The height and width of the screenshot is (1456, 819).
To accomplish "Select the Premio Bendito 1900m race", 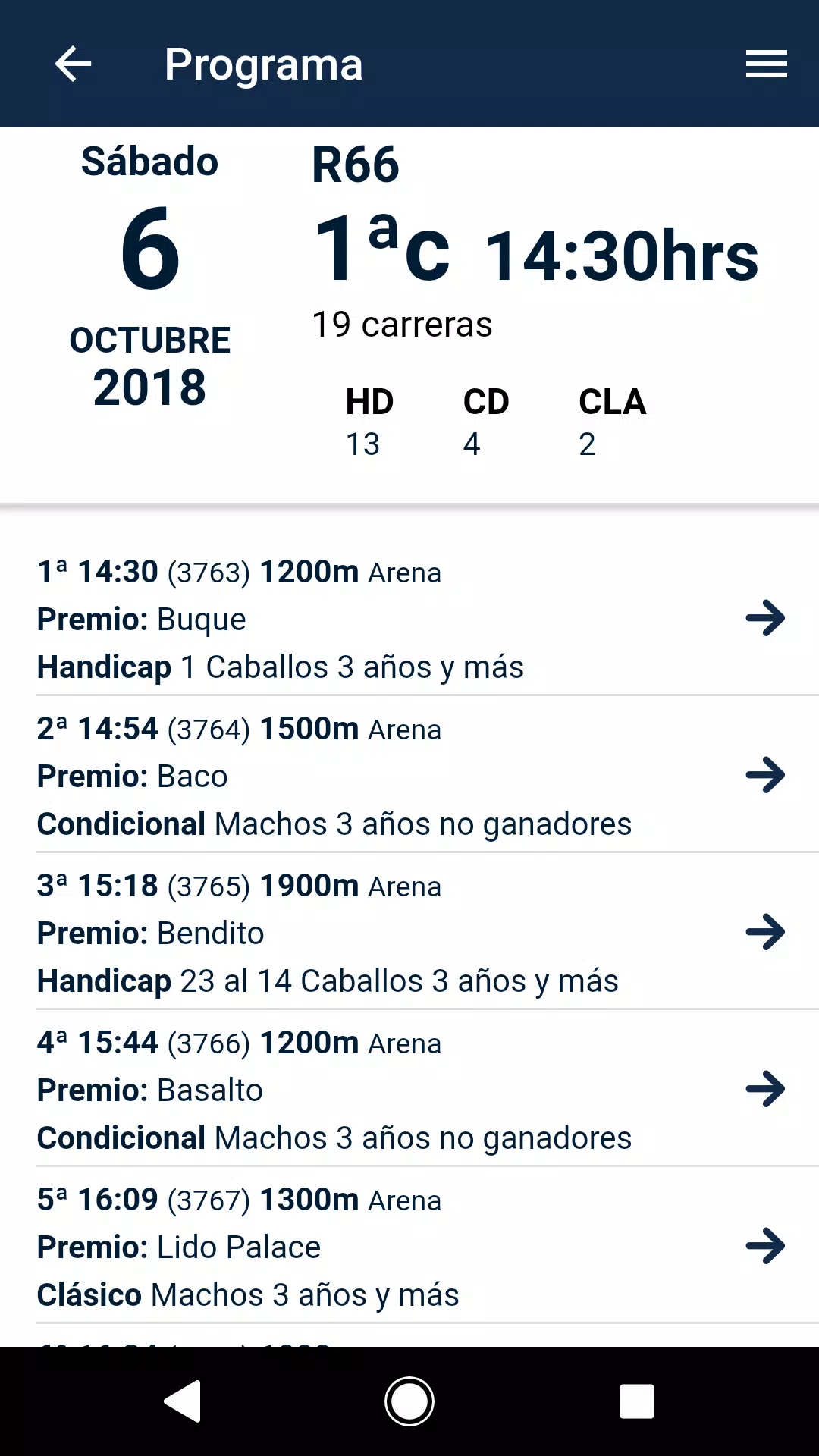I will tap(764, 932).
